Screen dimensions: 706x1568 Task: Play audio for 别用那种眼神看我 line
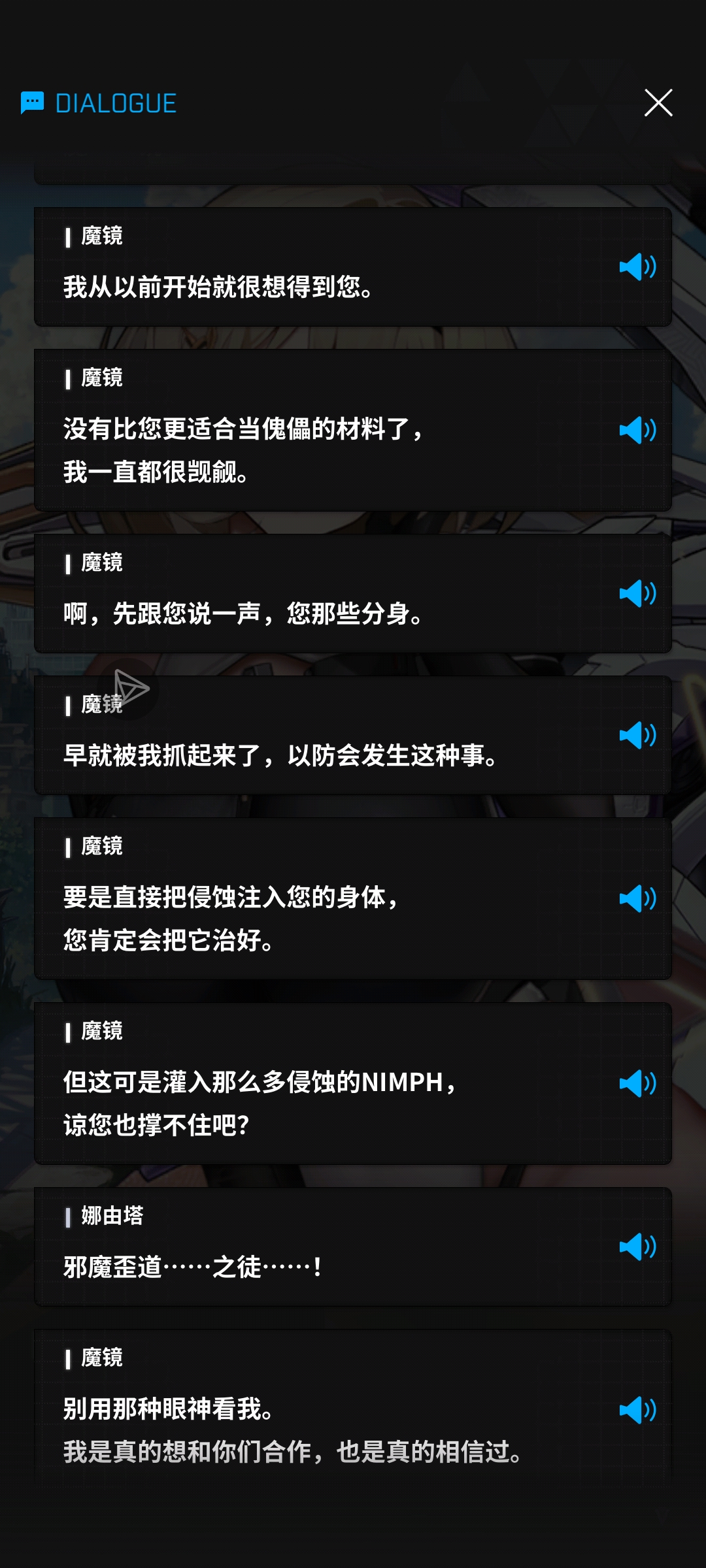coord(637,1410)
